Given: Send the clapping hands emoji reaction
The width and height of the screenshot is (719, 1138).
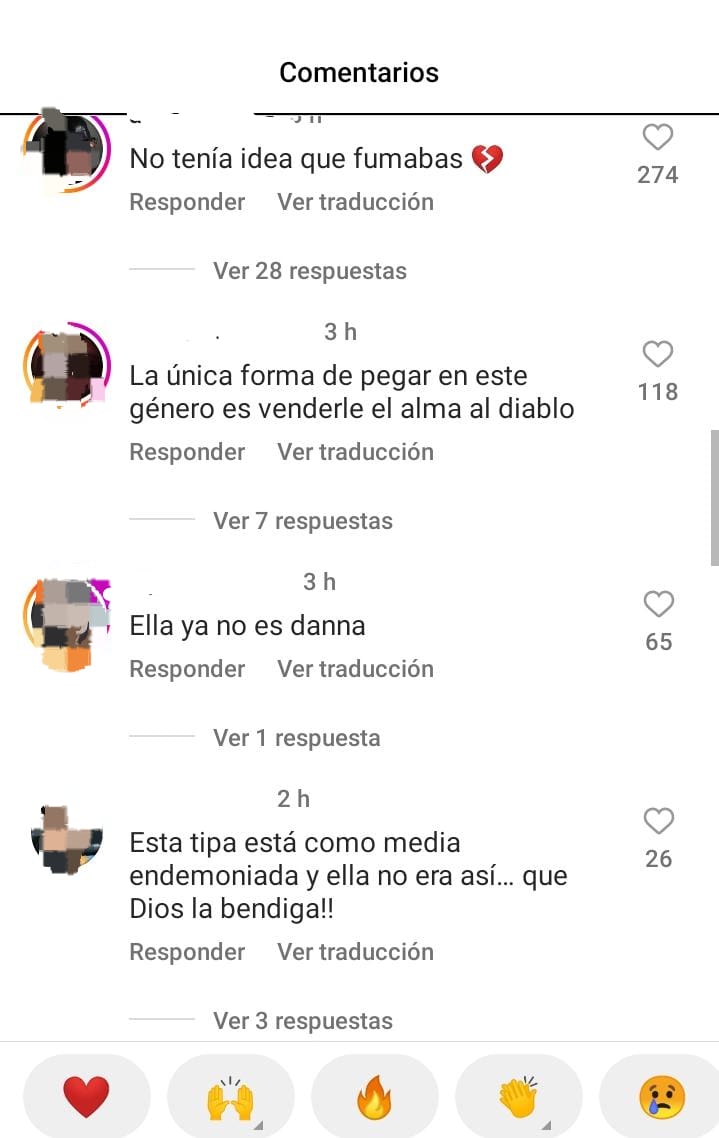Looking at the screenshot, I should coord(518,1098).
